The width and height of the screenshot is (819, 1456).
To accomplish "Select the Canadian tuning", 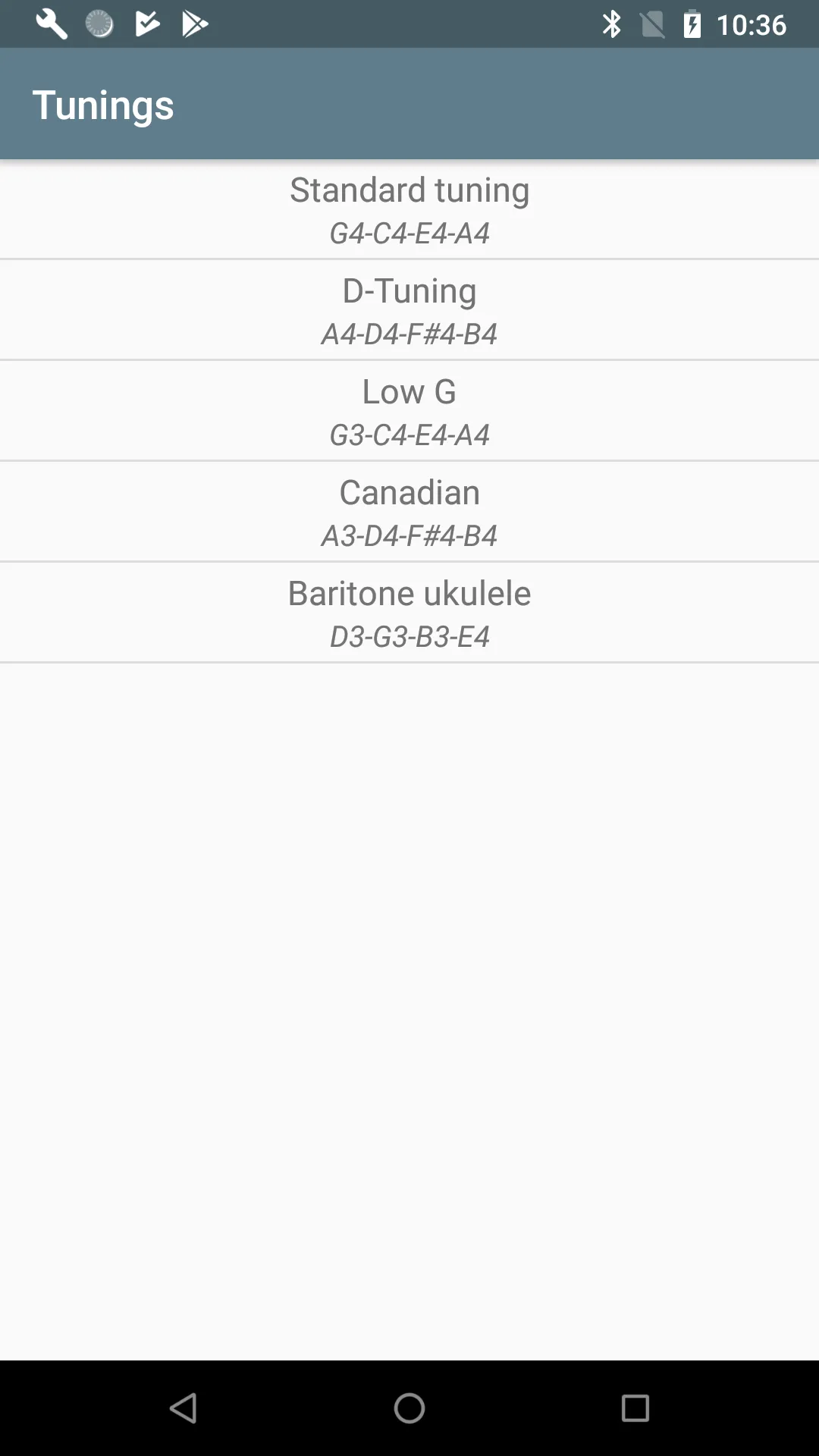I will (x=409, y=512).
